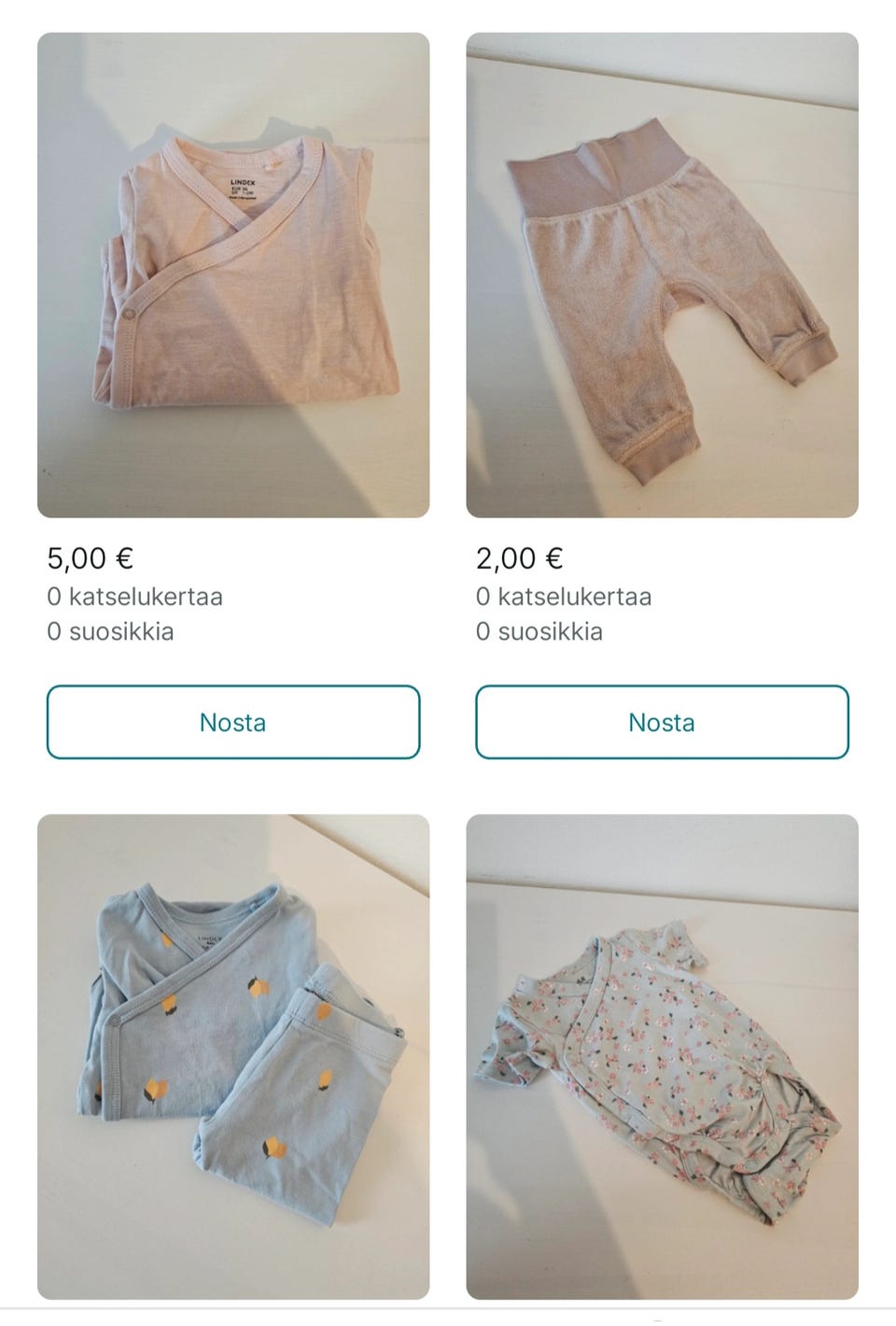Open the floral bodysuit listing
Viewport: 896px width, 1326px height.
coord(662,1055)
